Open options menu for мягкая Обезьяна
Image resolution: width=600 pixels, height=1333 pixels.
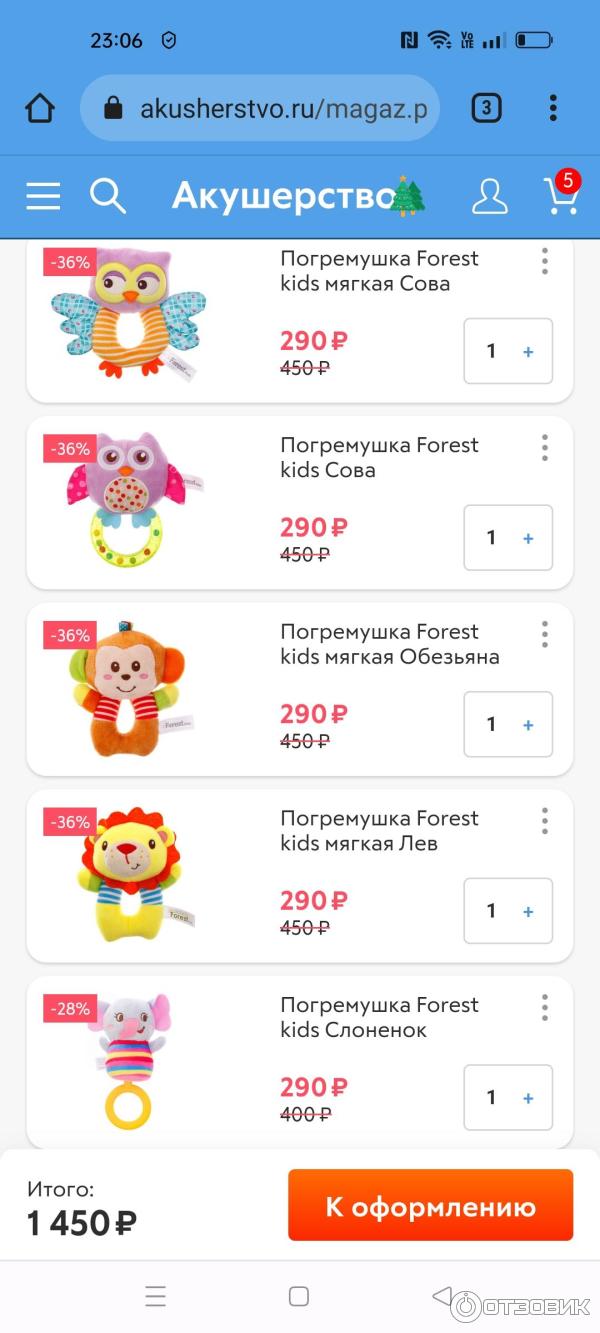[x=545, y=634]
